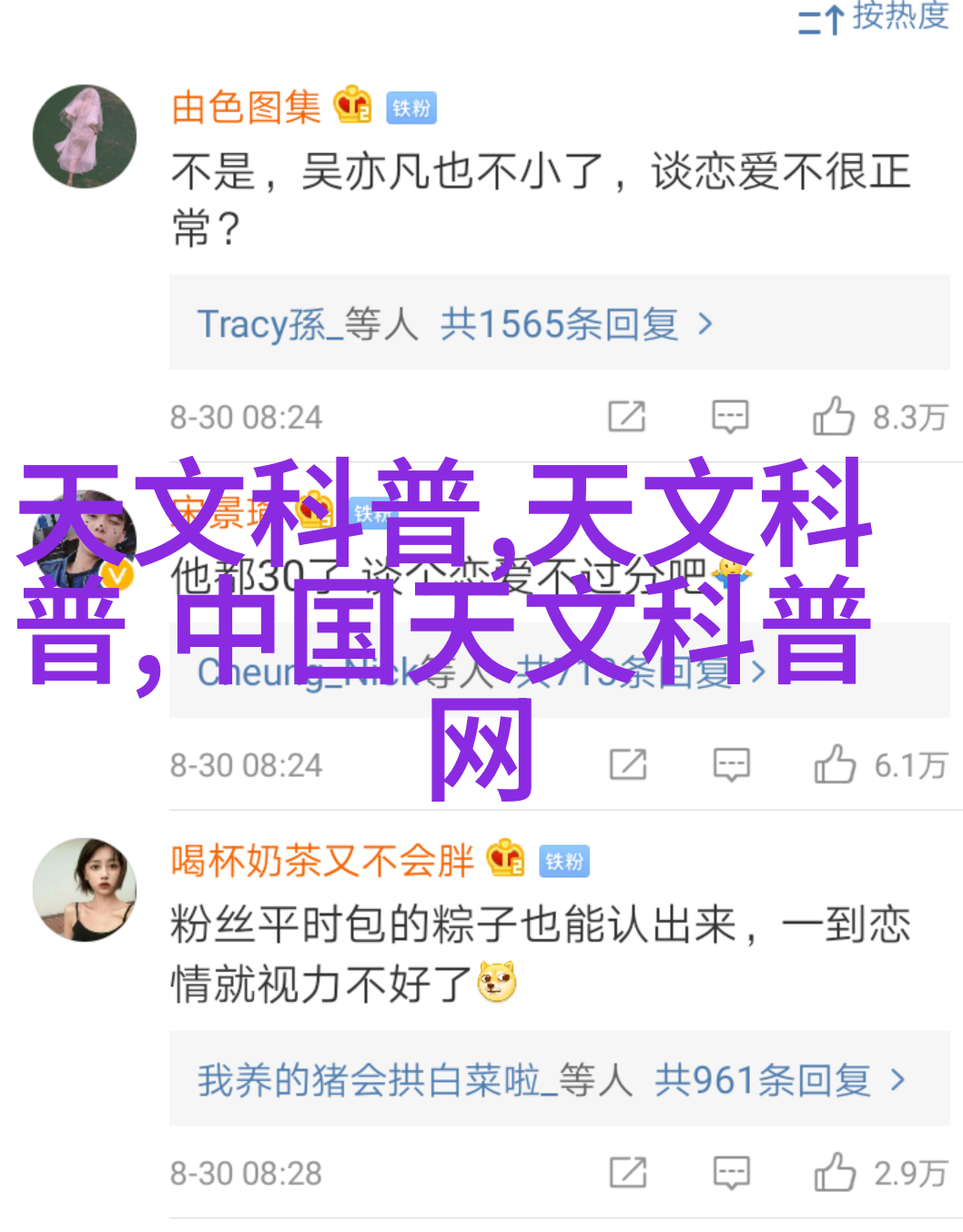963x1232 pixels.
Task: Reply to 由色图集's comment
Action: click(x=730, y=417)
